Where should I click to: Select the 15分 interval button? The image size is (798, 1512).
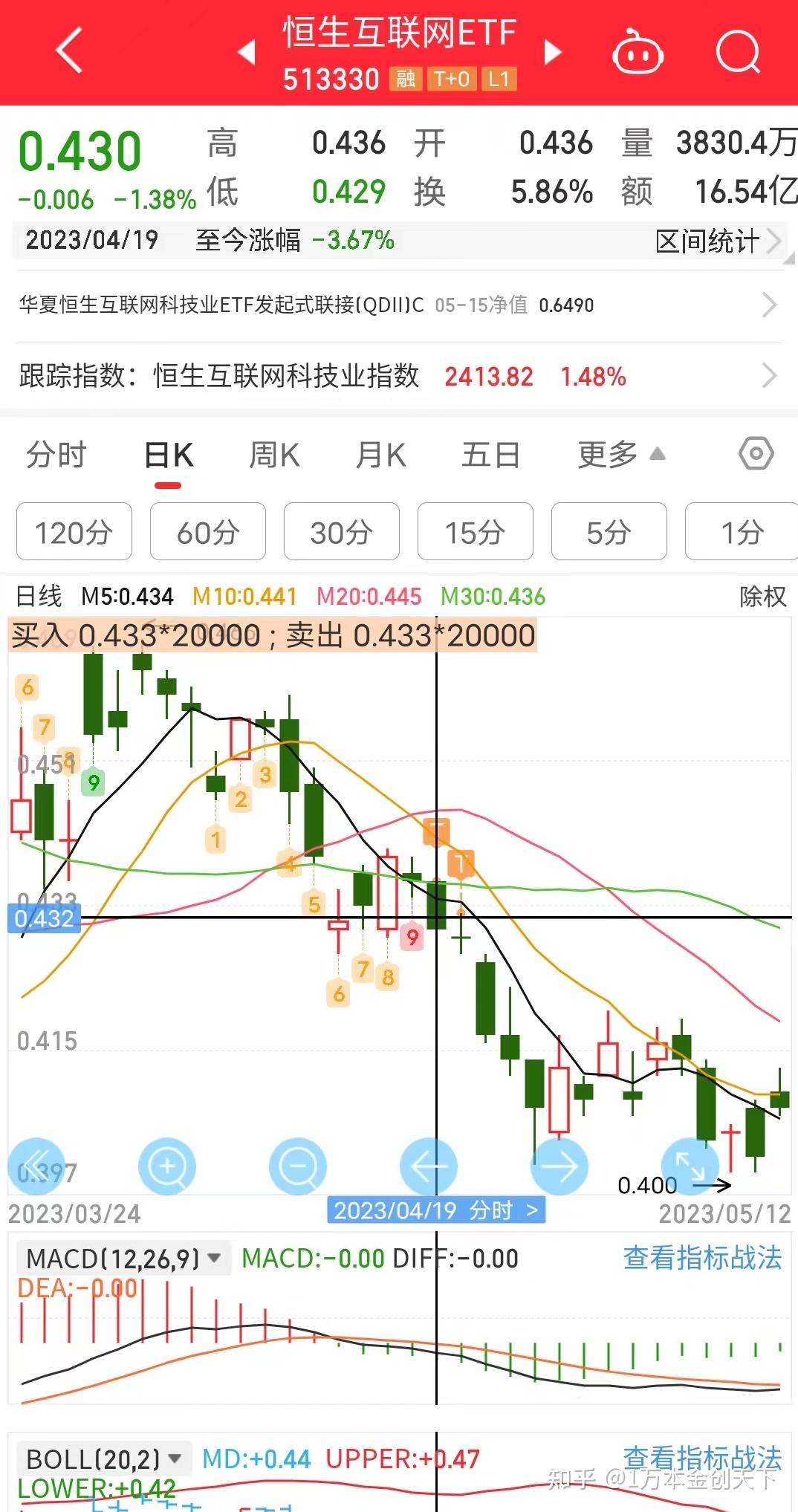click(x=475, y=532)
